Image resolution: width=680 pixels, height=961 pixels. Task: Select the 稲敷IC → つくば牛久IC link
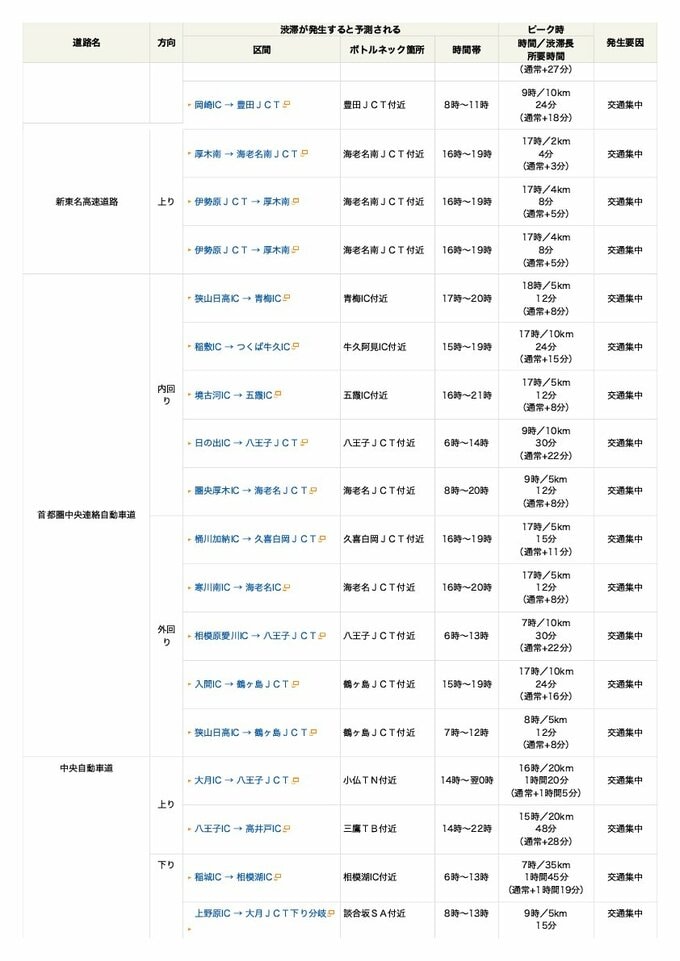242,347
